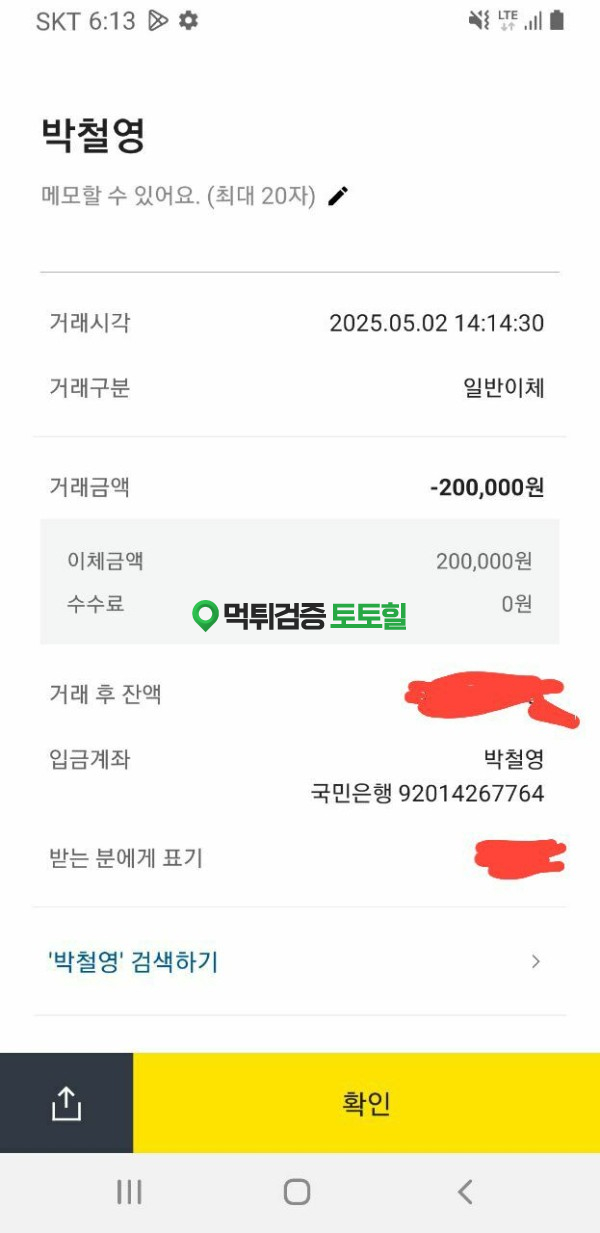Go back using the system back button

click(464, 1191)
